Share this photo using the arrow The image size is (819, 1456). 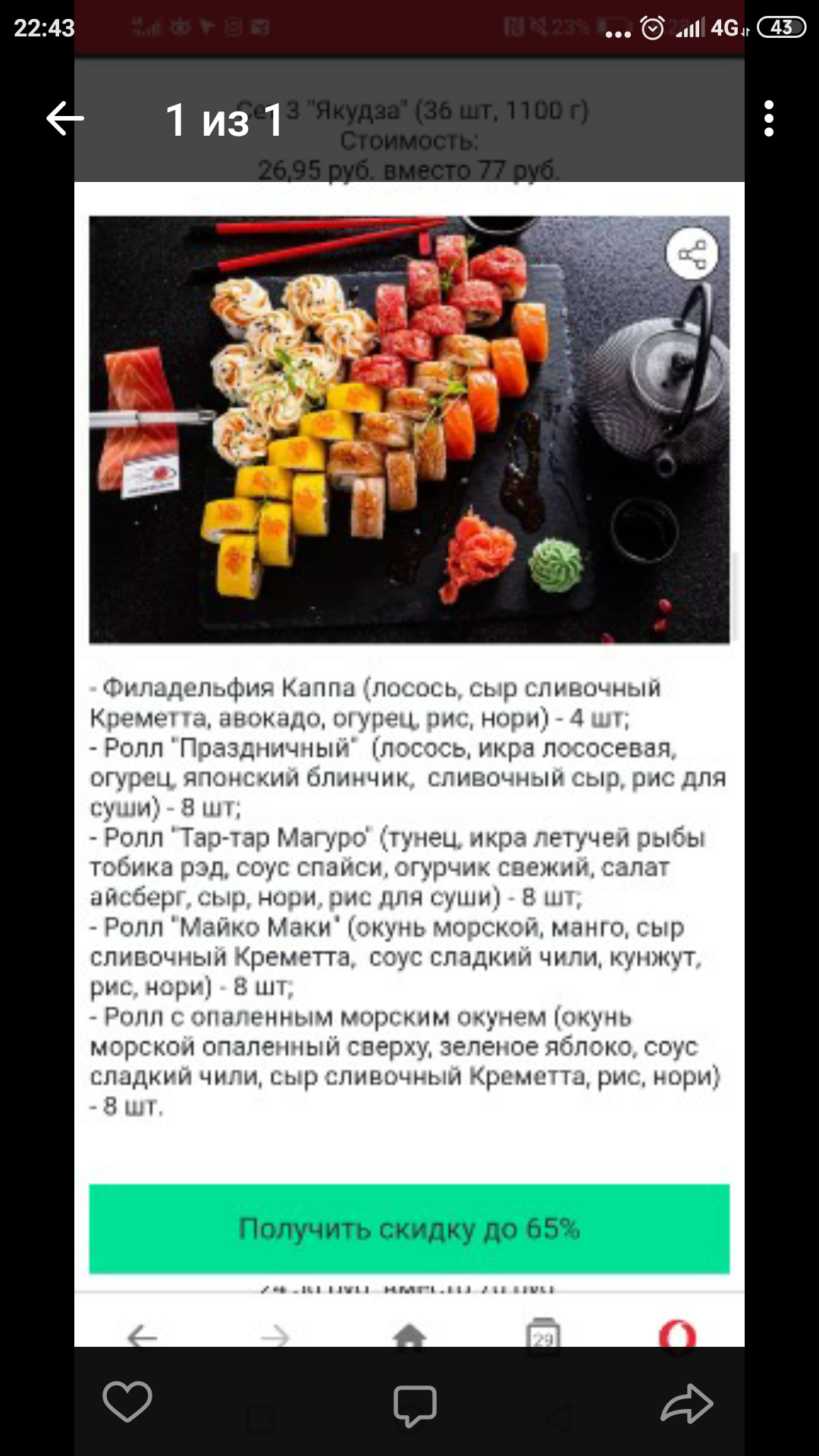[687, 1403]
